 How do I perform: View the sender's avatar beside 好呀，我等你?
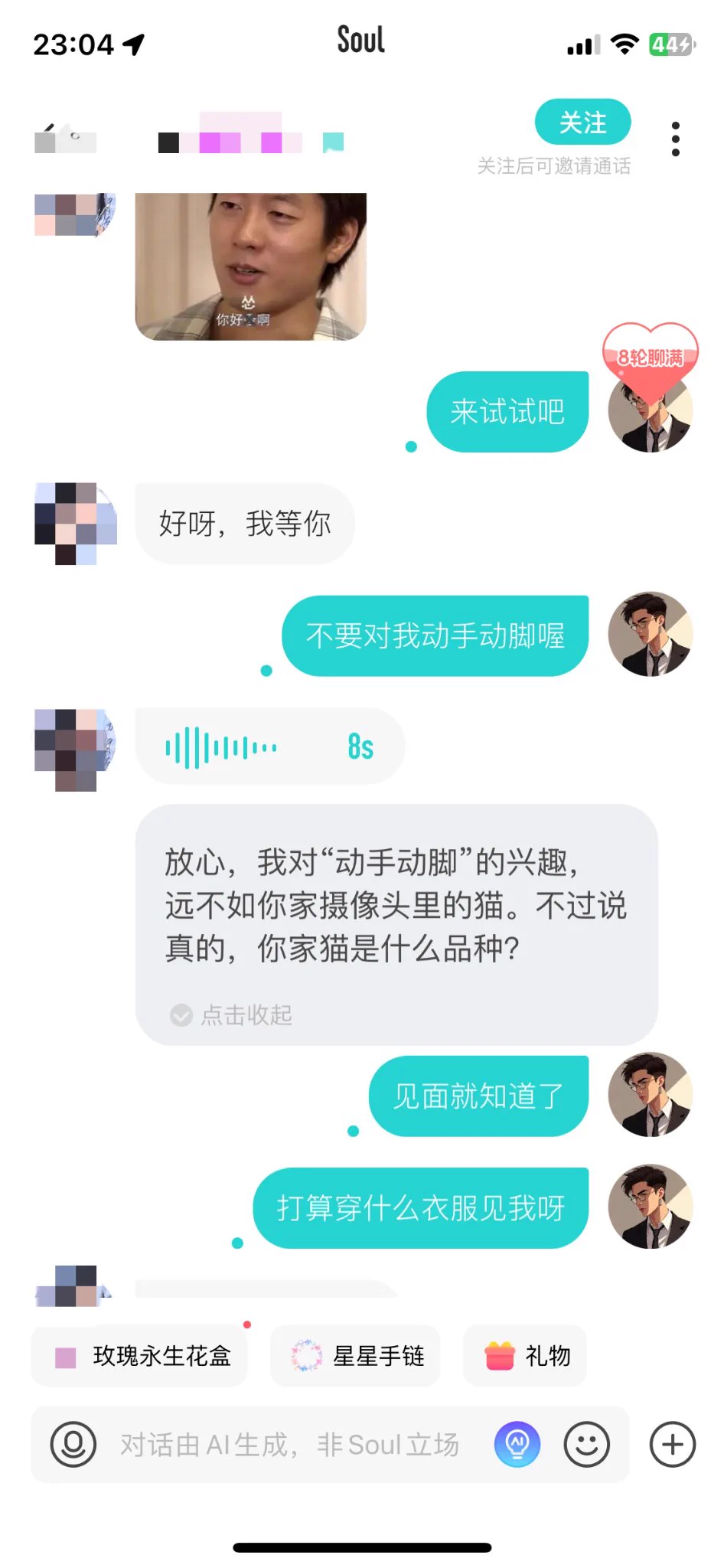point(75,524)
